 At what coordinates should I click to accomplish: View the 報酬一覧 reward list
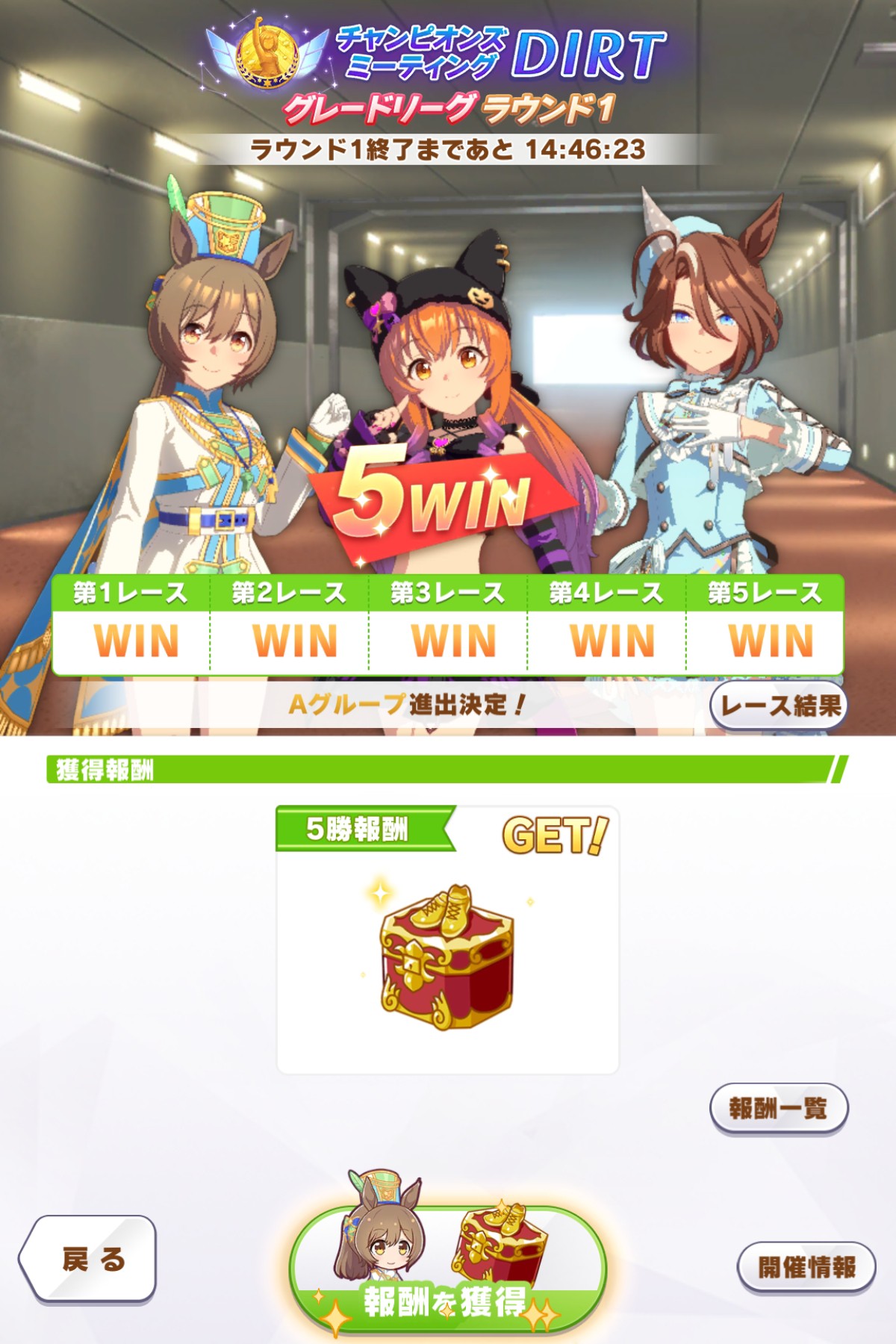[778, 1108]
